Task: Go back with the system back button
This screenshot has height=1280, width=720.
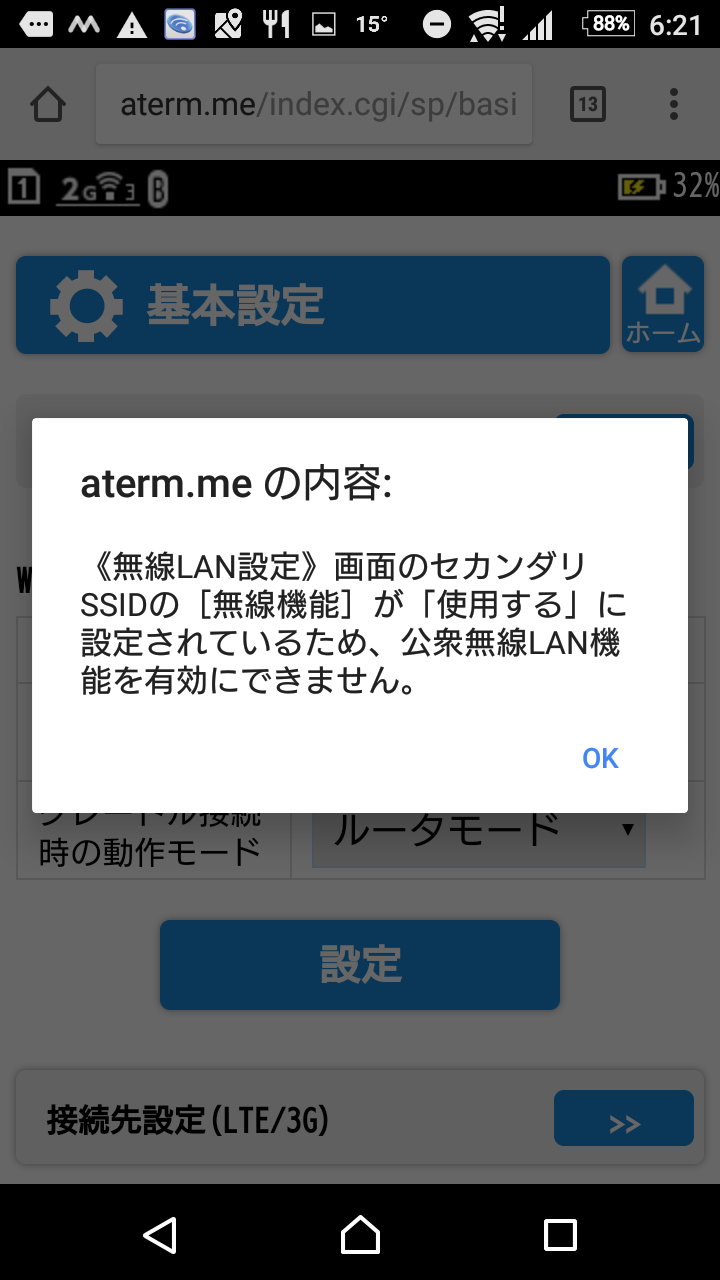Action: click(x=160, y=1234)
